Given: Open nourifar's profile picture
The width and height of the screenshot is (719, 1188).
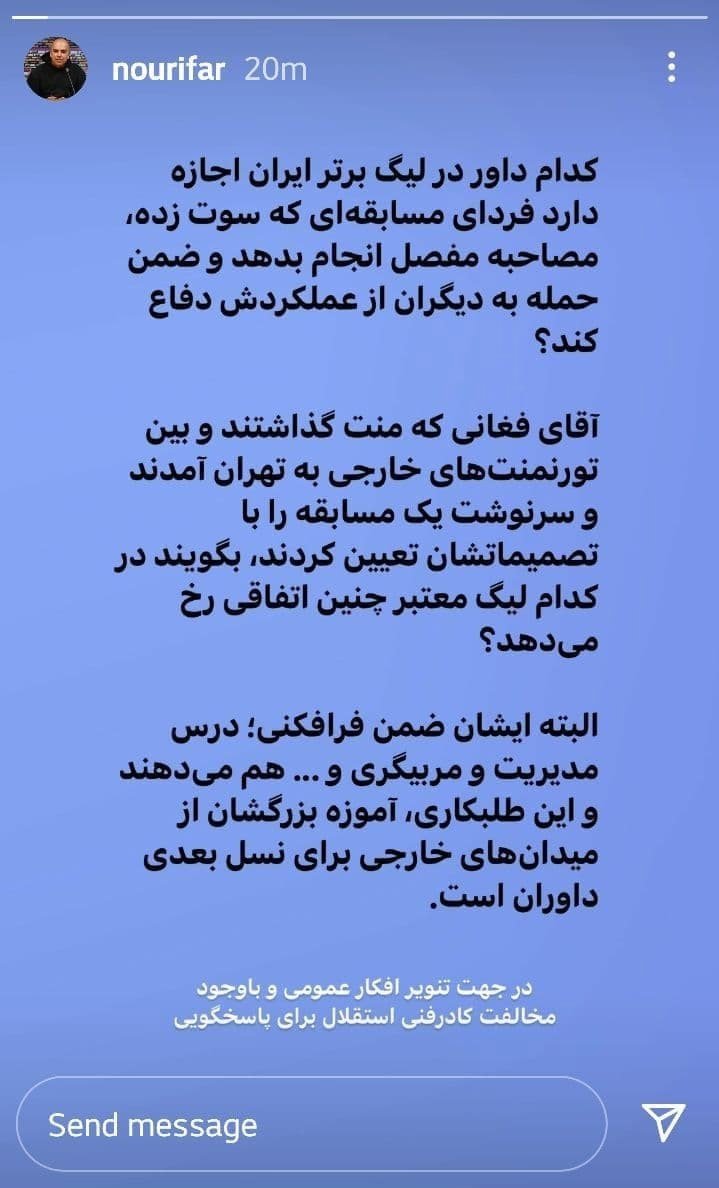Looking at the screenshot, I should 56,69.
